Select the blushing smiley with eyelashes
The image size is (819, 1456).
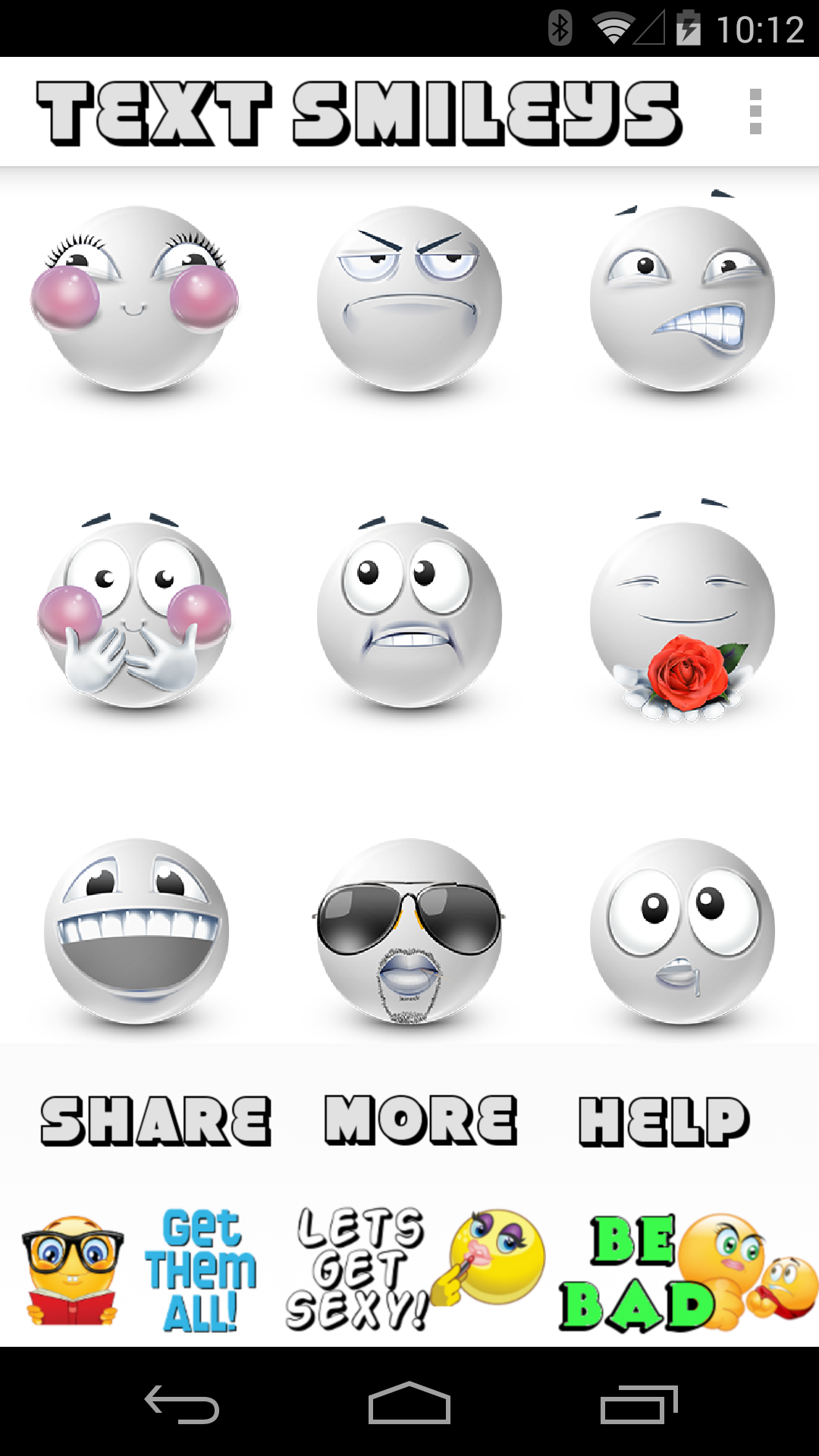(136, 300)
